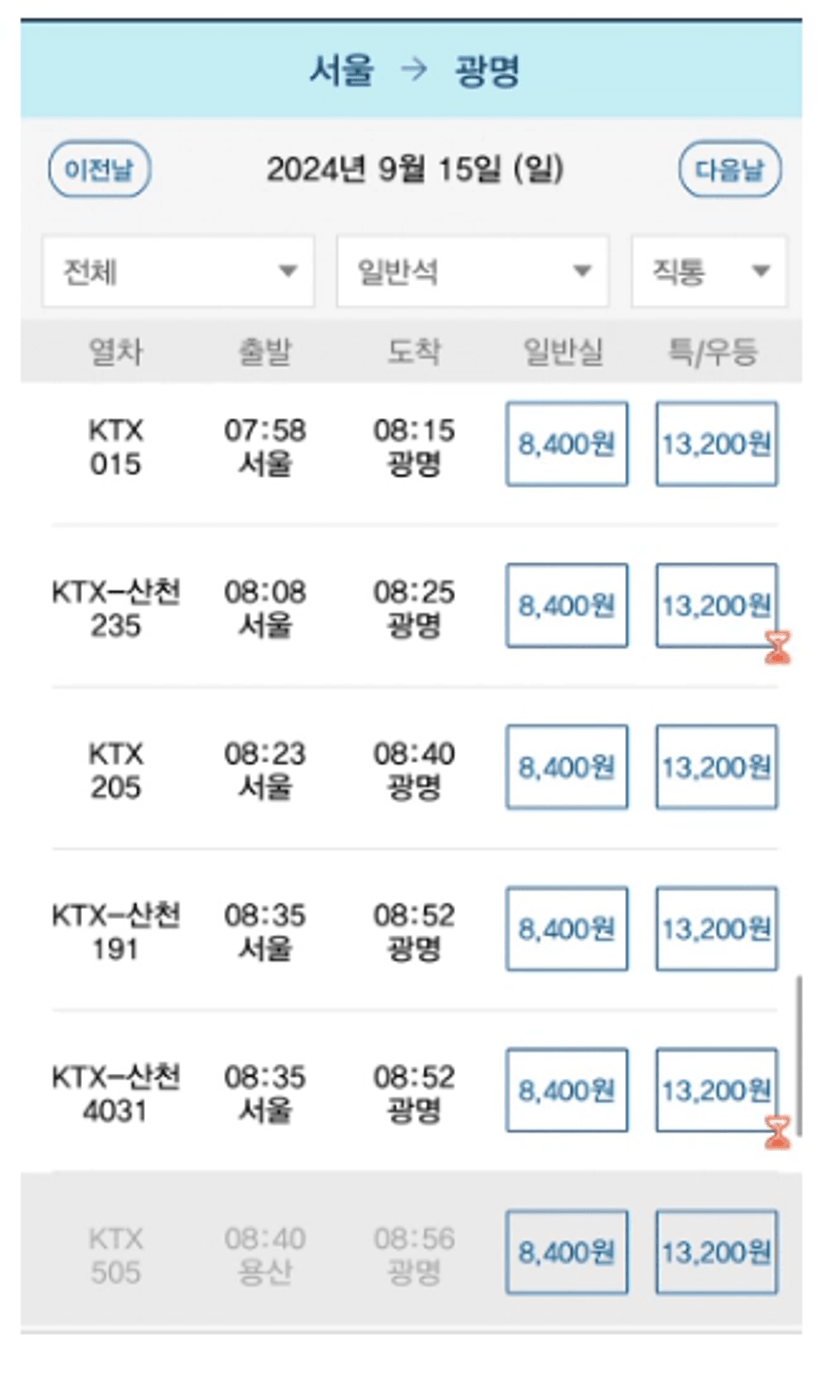The height and width of the screenshot is (1377, 827).
Task: Tap 8,400원 standard fare for KTX-산천 4031
Action: (x=567, y=1090)
